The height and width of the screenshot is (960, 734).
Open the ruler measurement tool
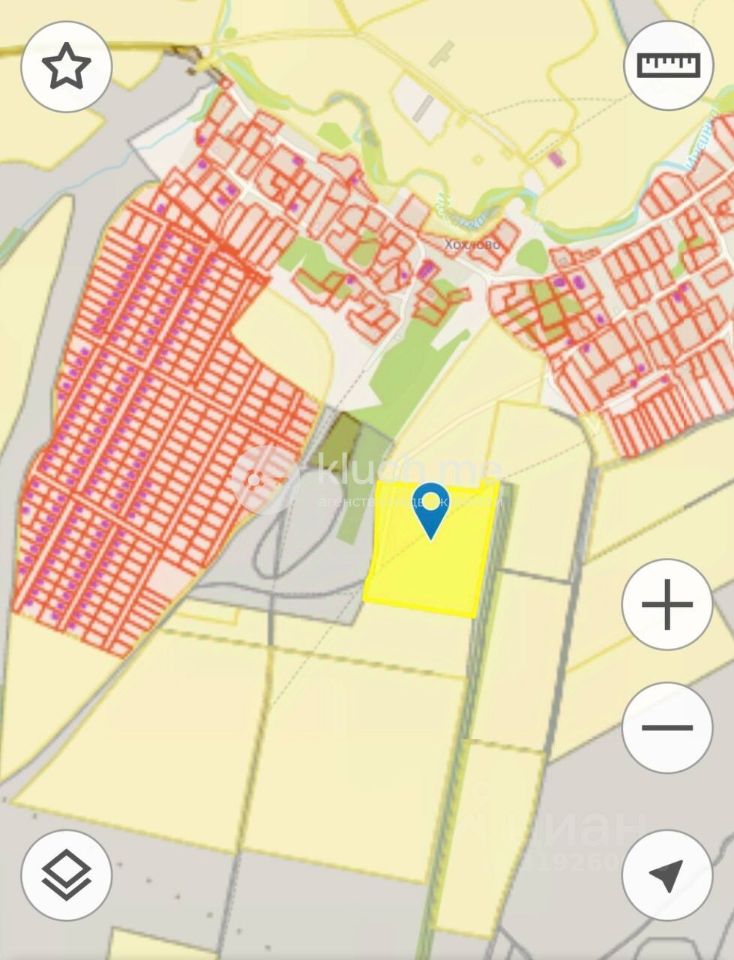pos(668,66)
